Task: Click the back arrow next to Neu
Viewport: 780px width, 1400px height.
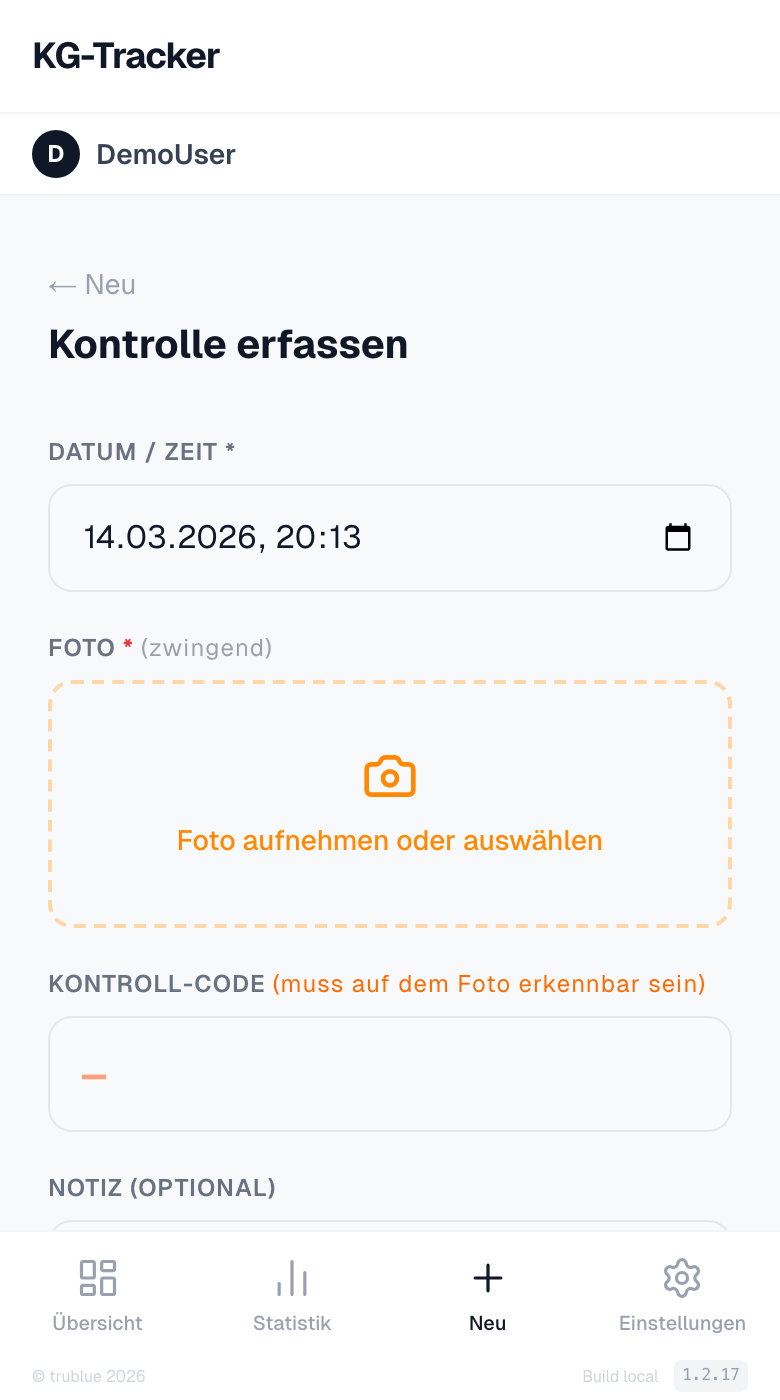Action: 60,285
